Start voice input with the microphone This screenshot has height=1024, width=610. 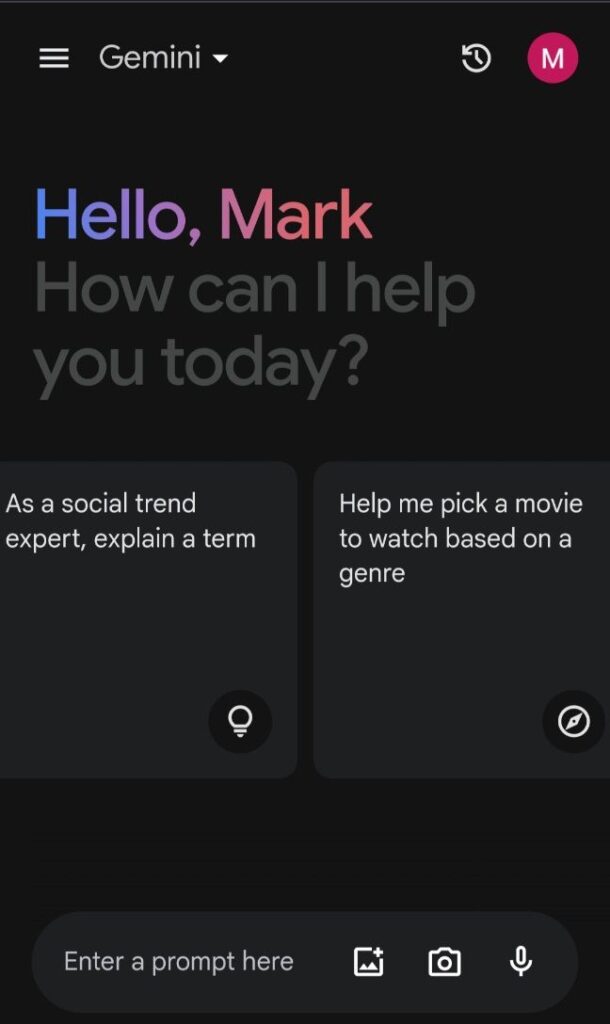click(521, 961)
